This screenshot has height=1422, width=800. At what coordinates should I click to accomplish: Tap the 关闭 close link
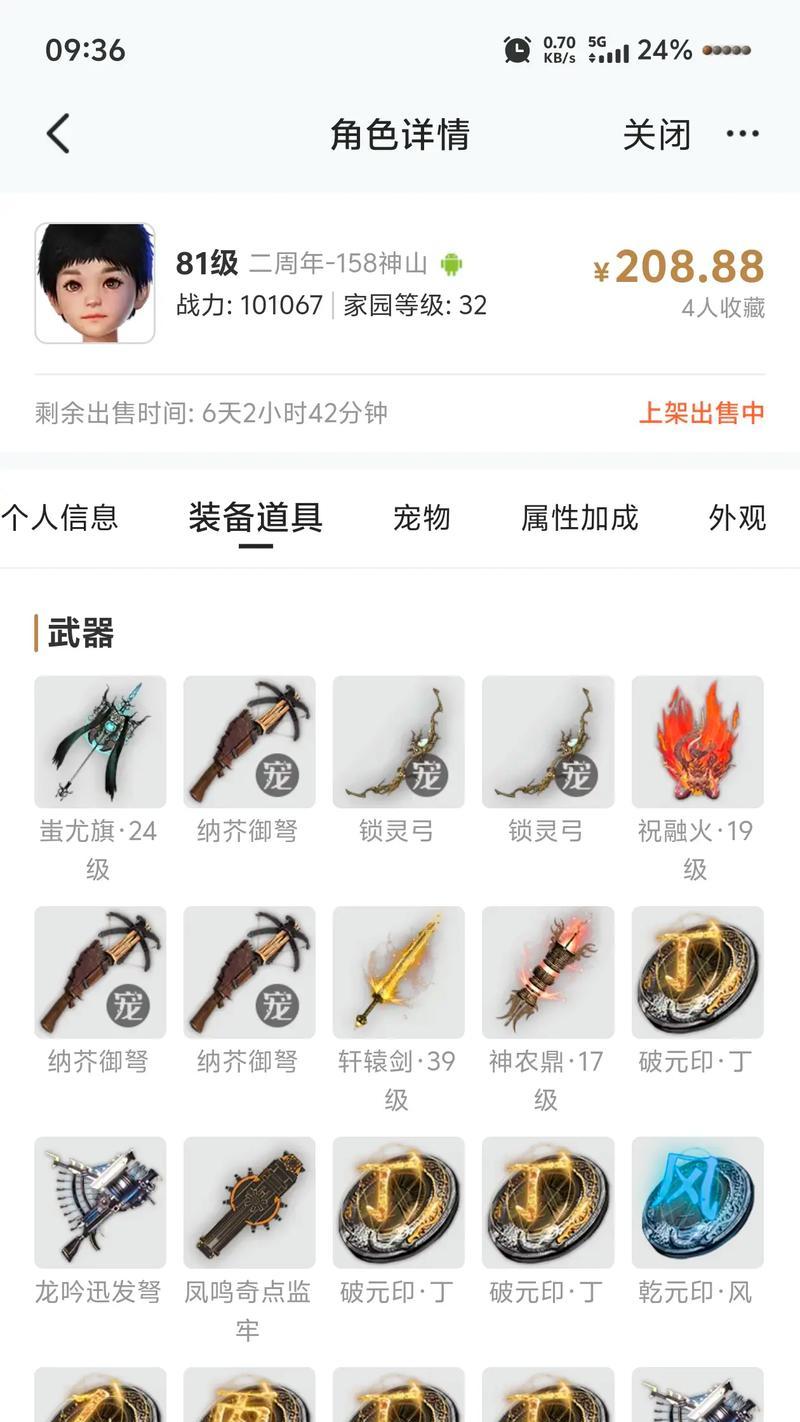click(655, 133)
